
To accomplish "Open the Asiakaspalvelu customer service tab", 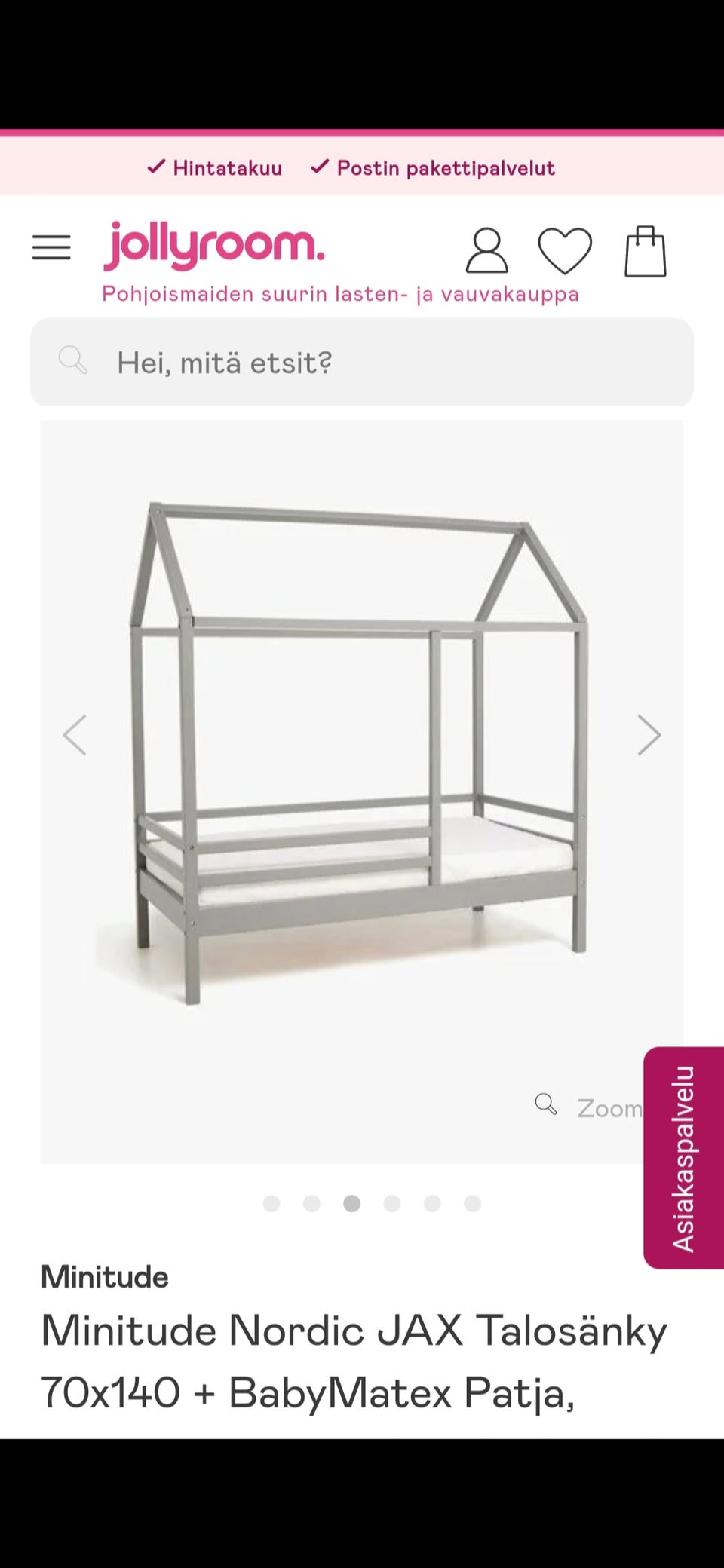I will click(x=683, y=1158).
